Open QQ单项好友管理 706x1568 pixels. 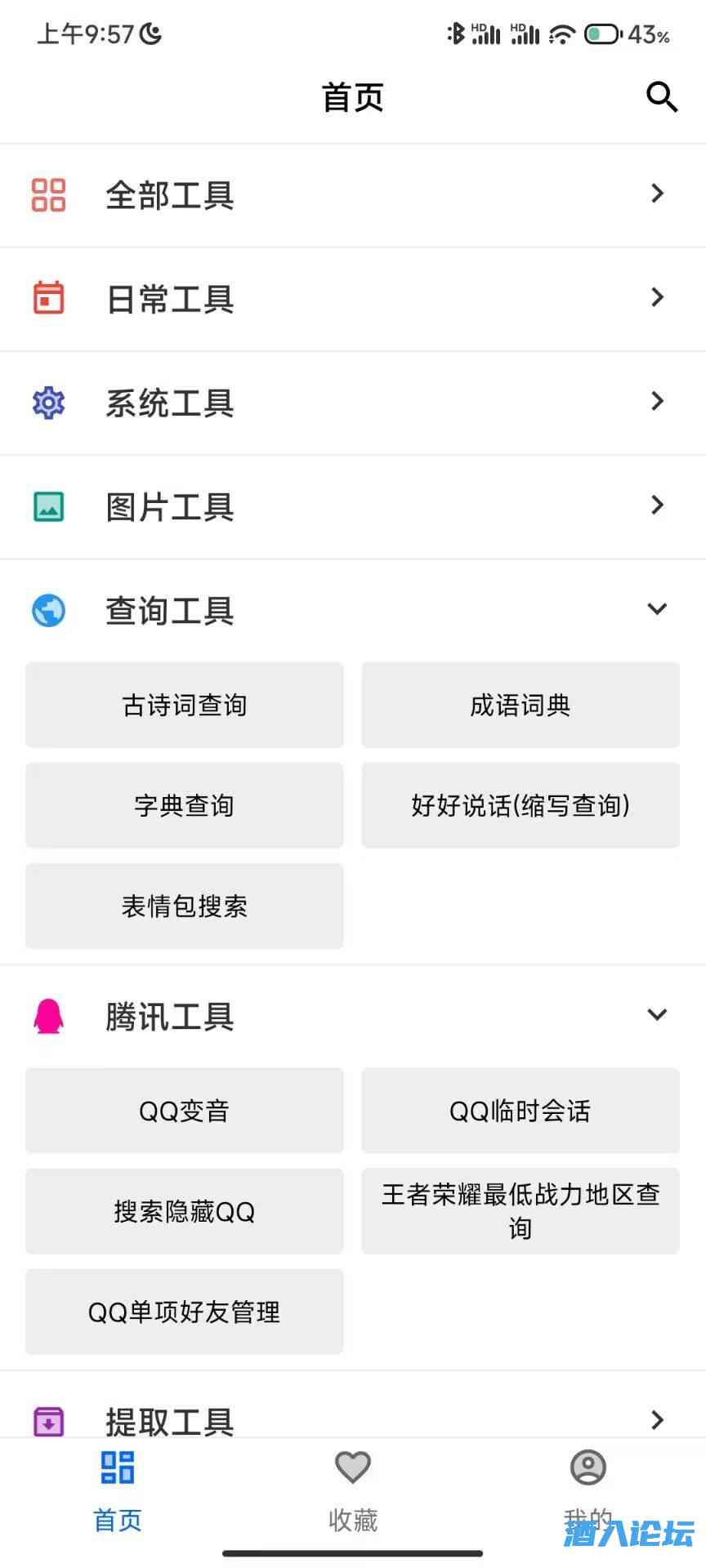pyautogui.click(x=185, y=1312)
